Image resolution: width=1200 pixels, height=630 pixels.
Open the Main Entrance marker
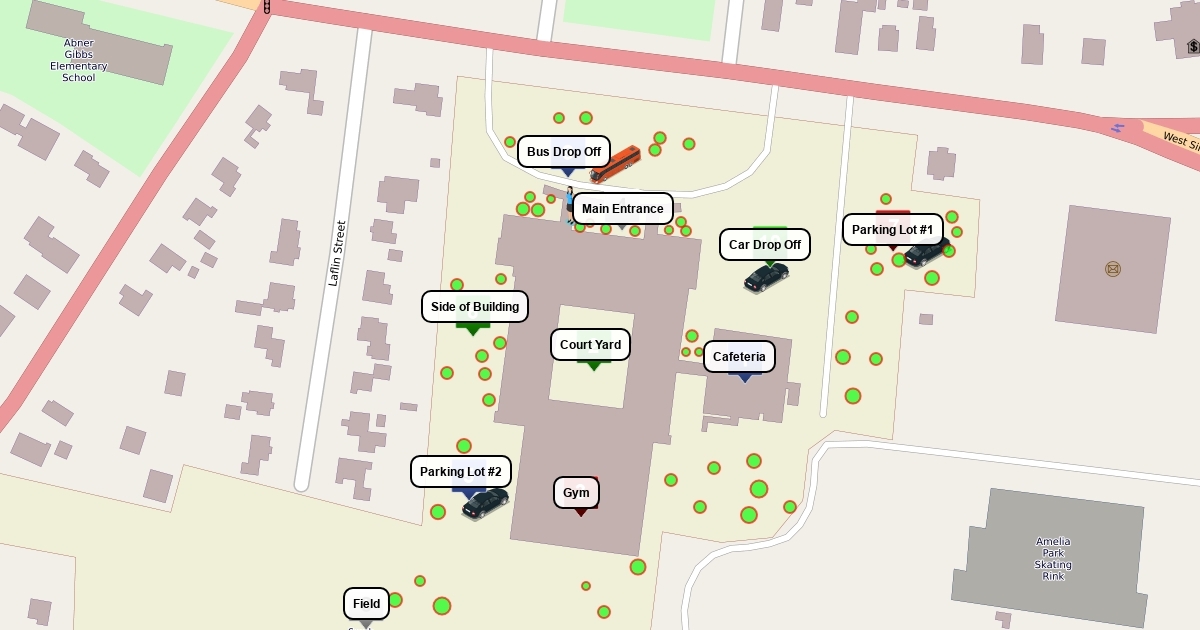(x=622, y=209)
